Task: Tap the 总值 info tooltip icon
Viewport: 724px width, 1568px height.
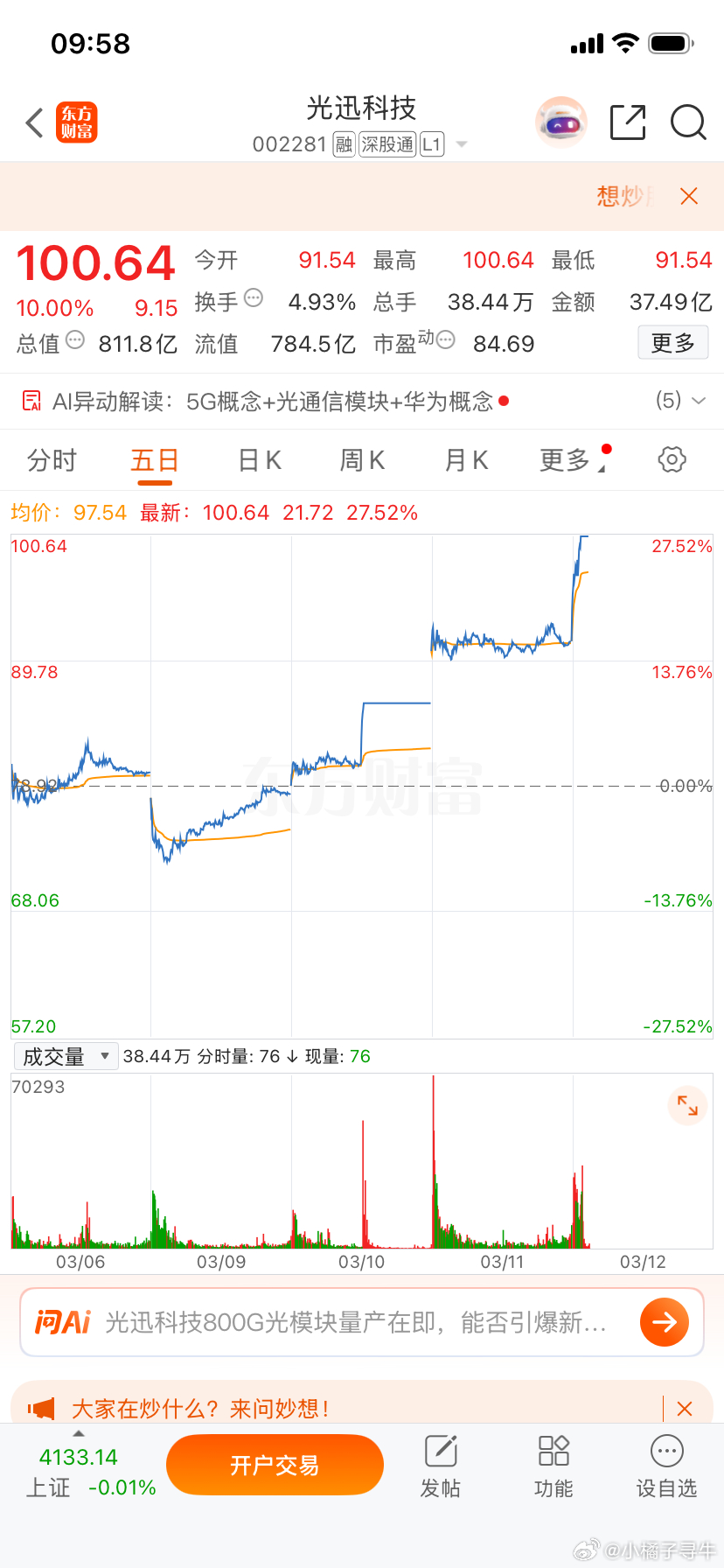Action: pyautogui.click(x=74, y=341)
